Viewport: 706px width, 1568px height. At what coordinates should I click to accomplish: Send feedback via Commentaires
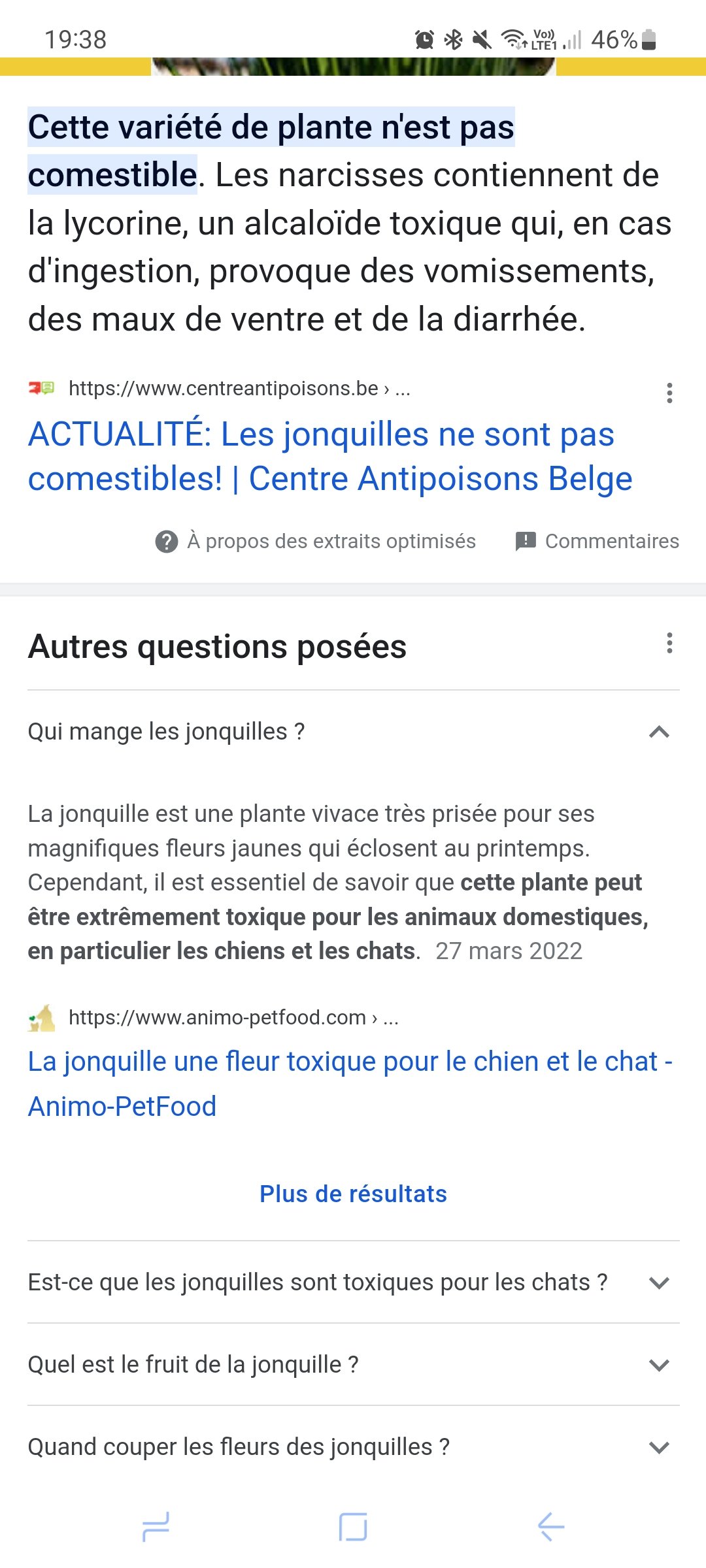[597, 541]
